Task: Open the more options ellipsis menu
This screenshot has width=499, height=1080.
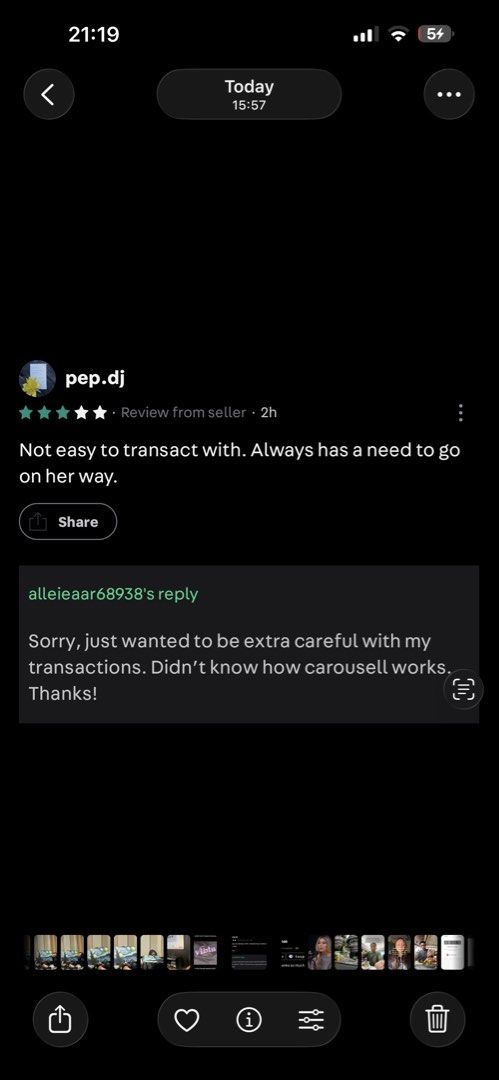Action: tap(449, 94)
